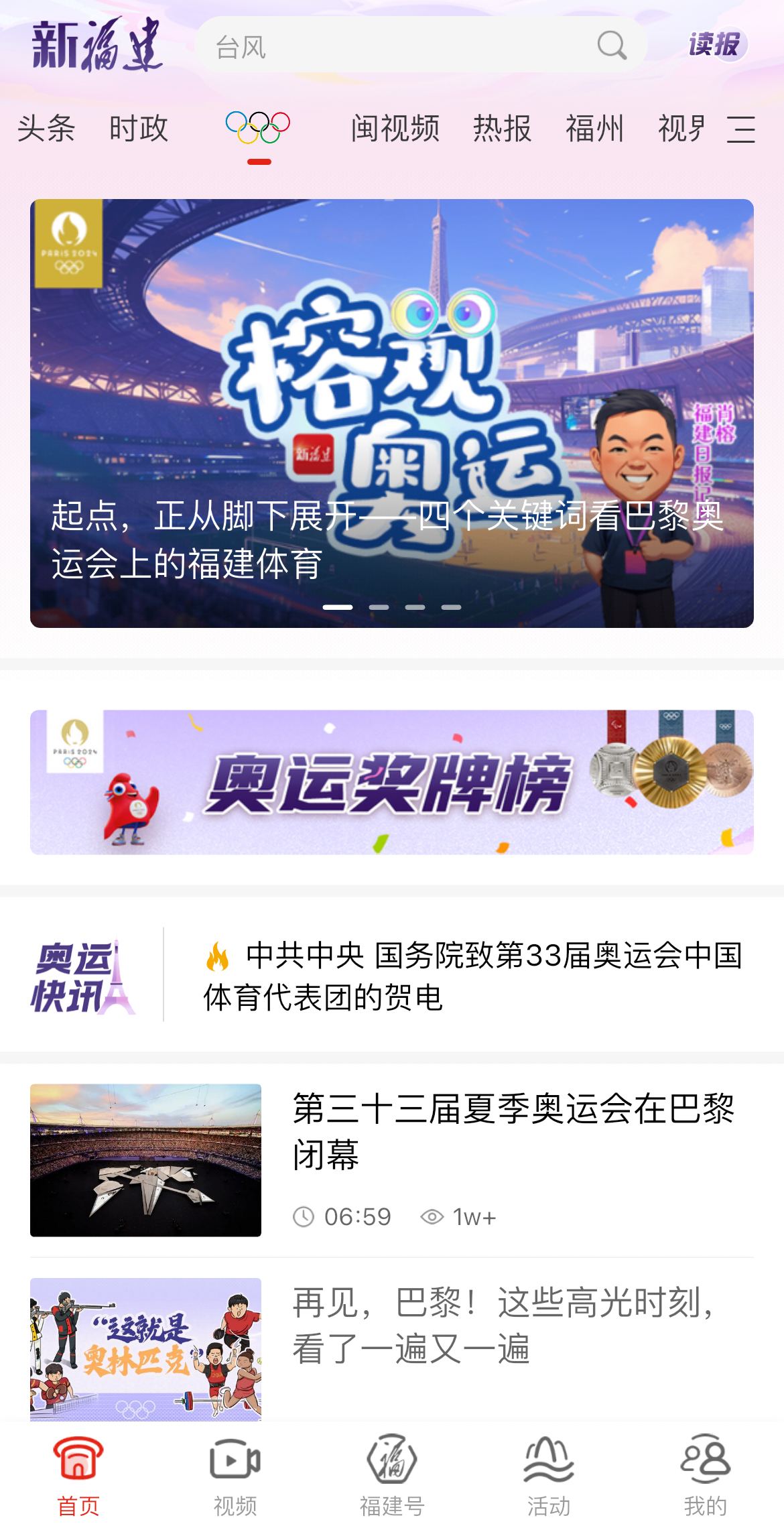Read the 中共中央 国务院 贺电 headline
784x1534 pixels.
click(x=472, y=976)
